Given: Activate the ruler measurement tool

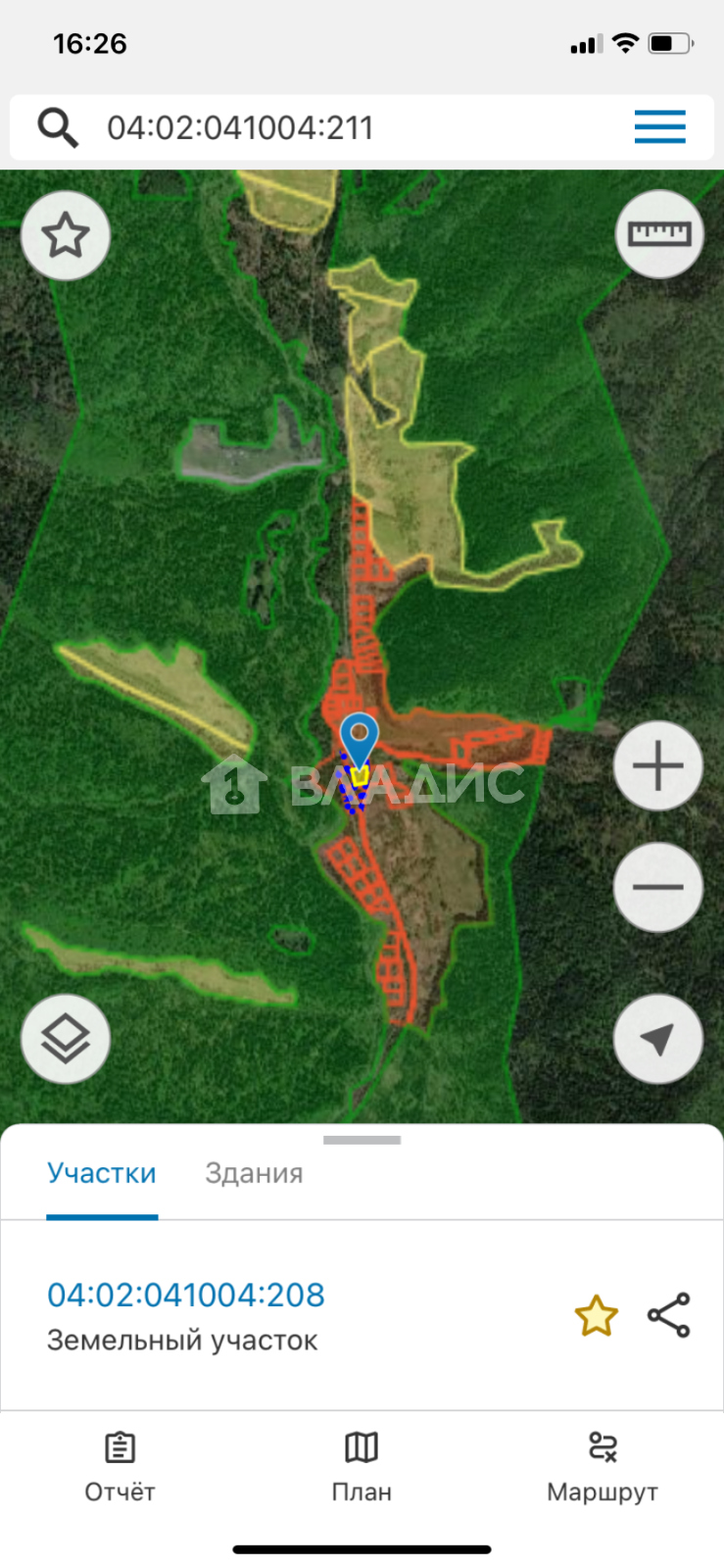Looking at the screenshot, I should (x=659, y=234).
